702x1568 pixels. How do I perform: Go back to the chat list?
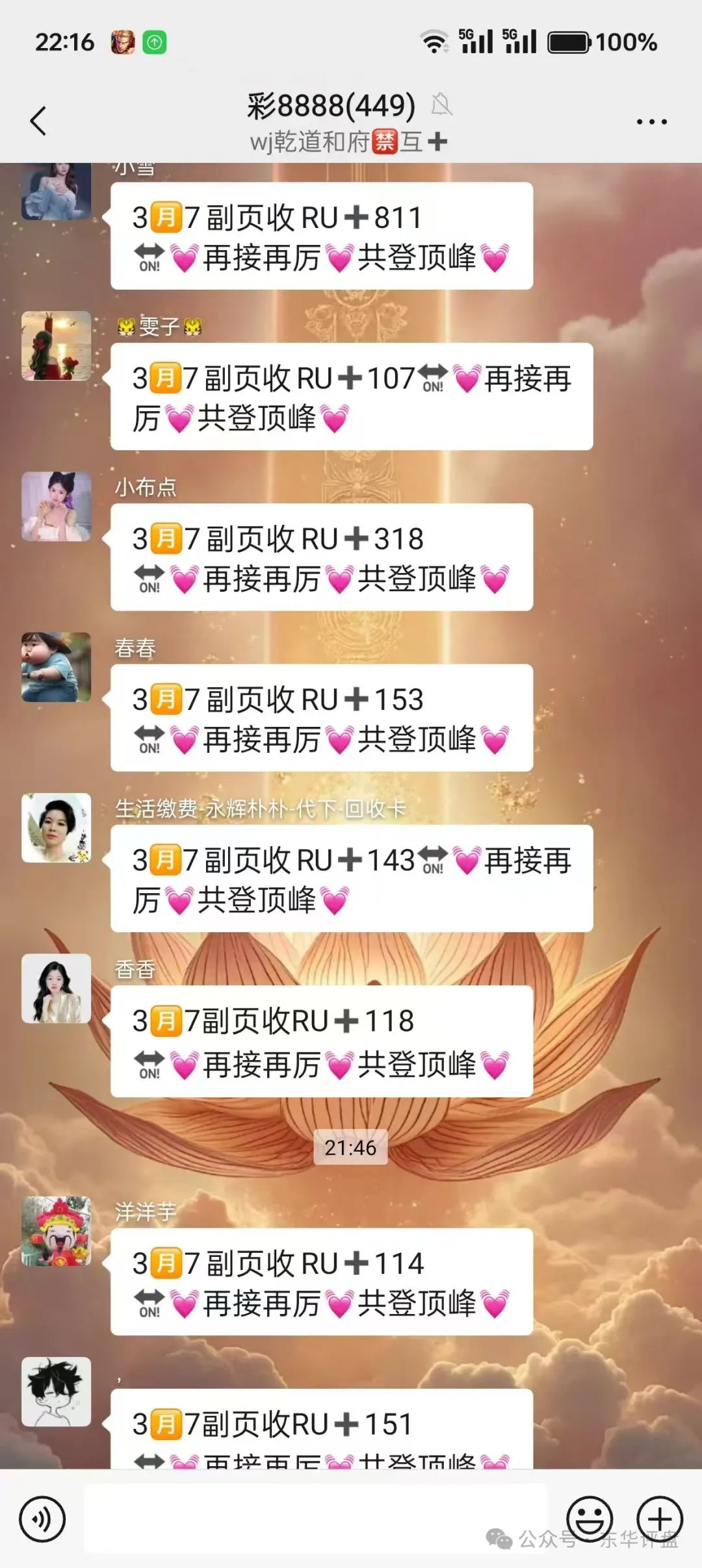pos(39,121)
